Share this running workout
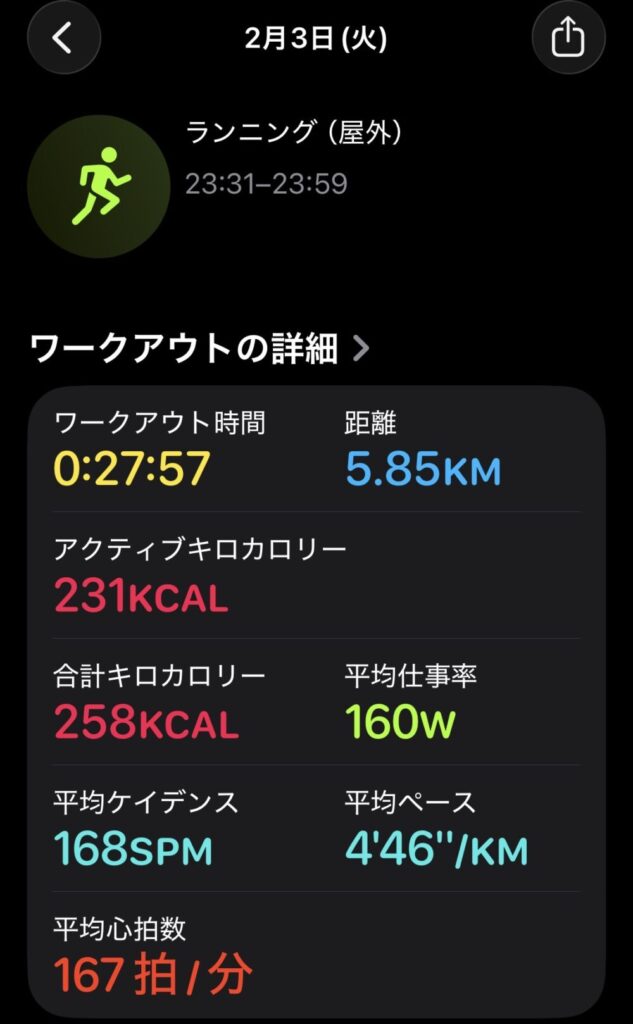 pos(568,38)
